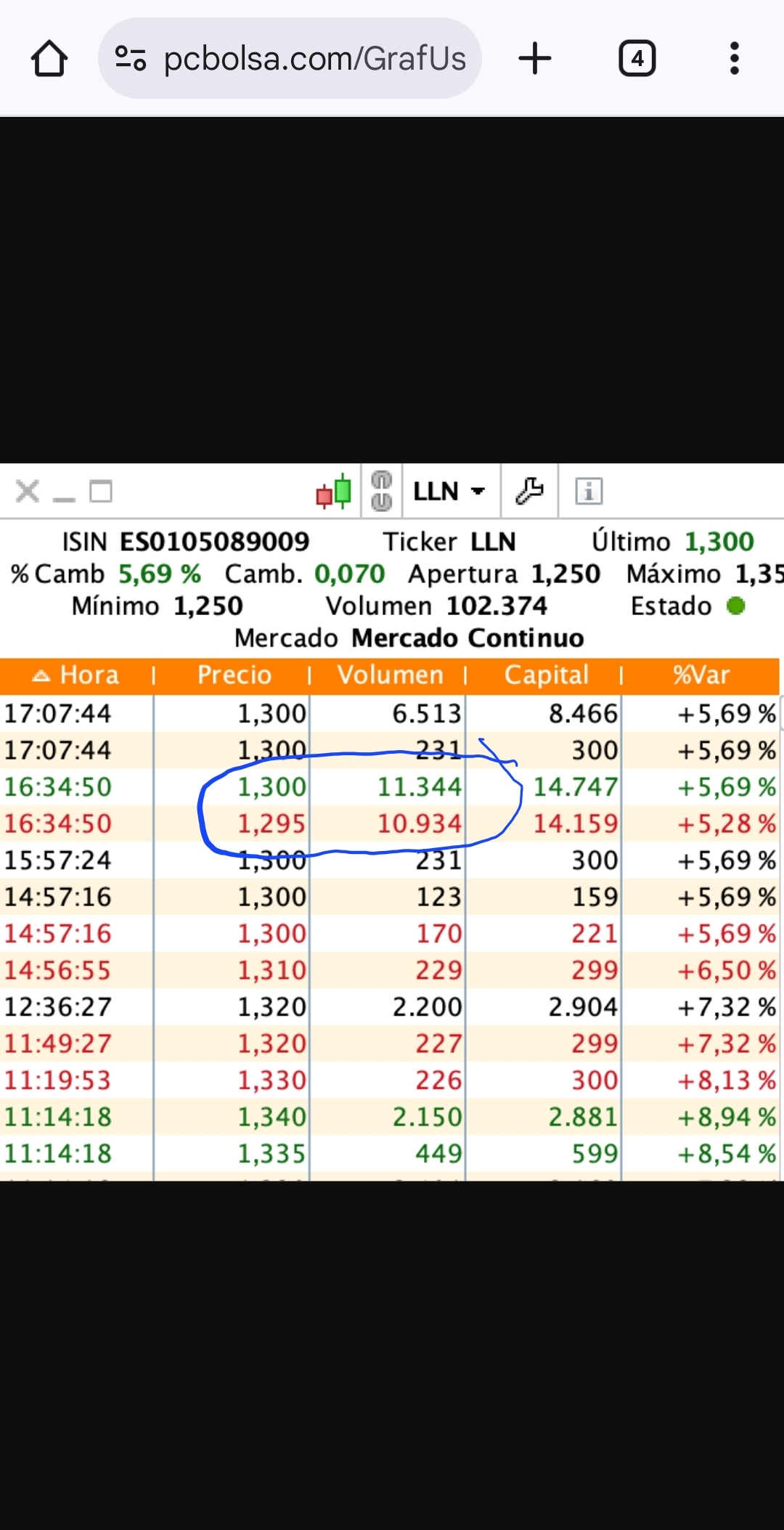Click the Hora column sort arrow
The image size is (784, 1530).
(x=42, y=675)
